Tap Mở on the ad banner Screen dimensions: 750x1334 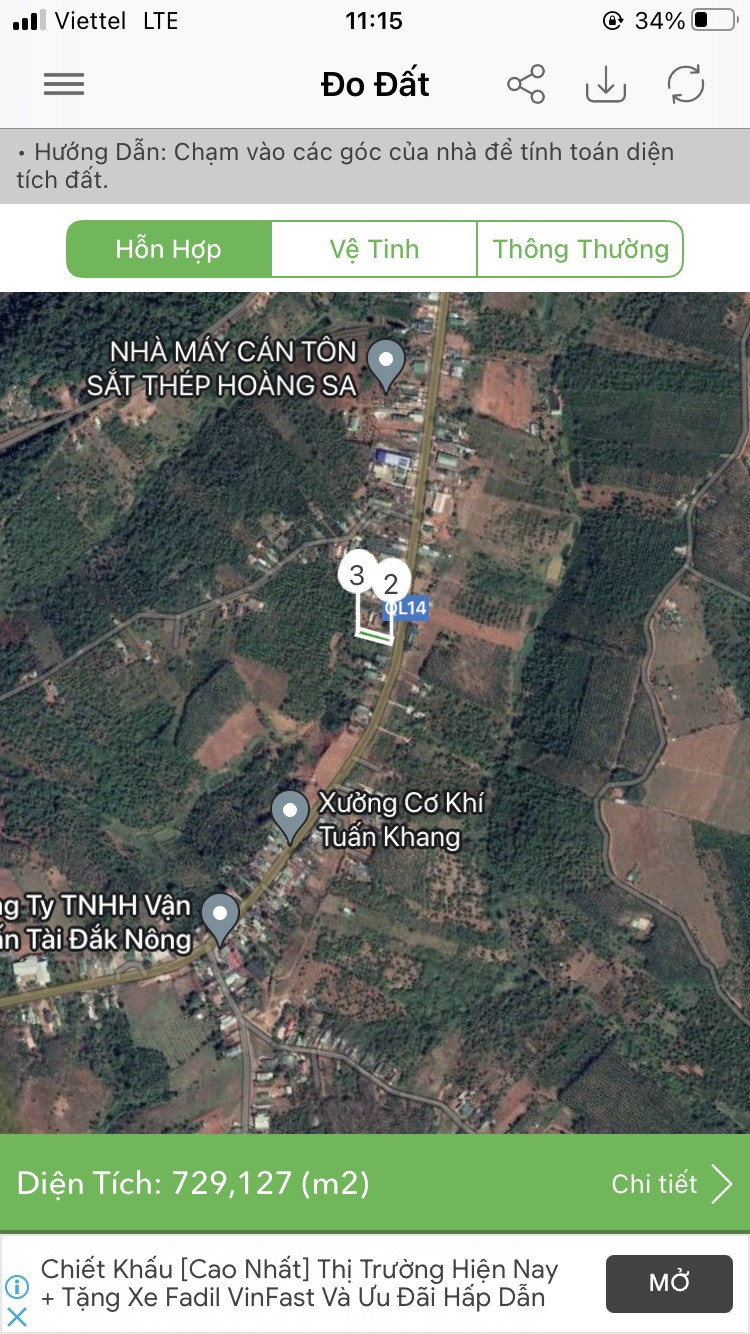[x=669, y=1283]
